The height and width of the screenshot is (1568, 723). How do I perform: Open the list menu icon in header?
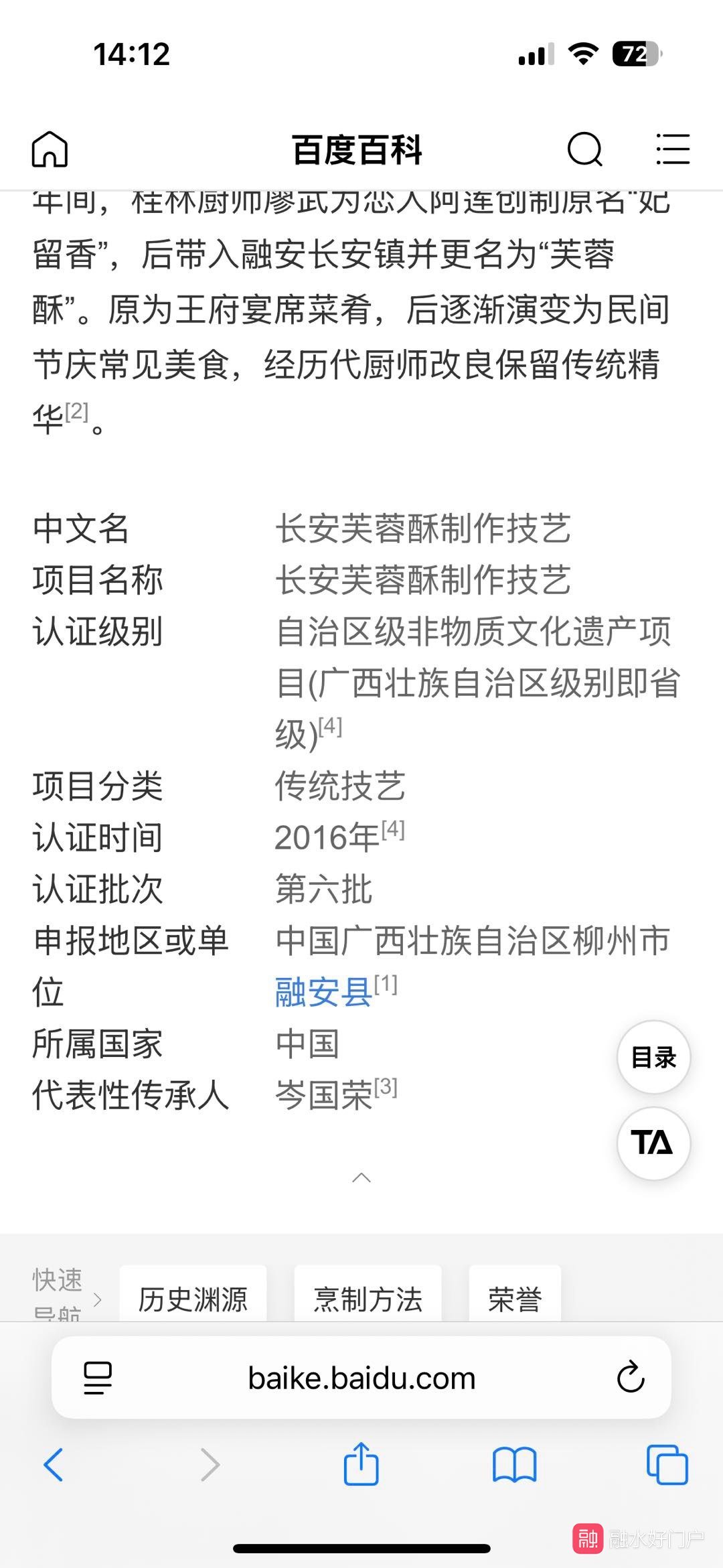point(673,149)
